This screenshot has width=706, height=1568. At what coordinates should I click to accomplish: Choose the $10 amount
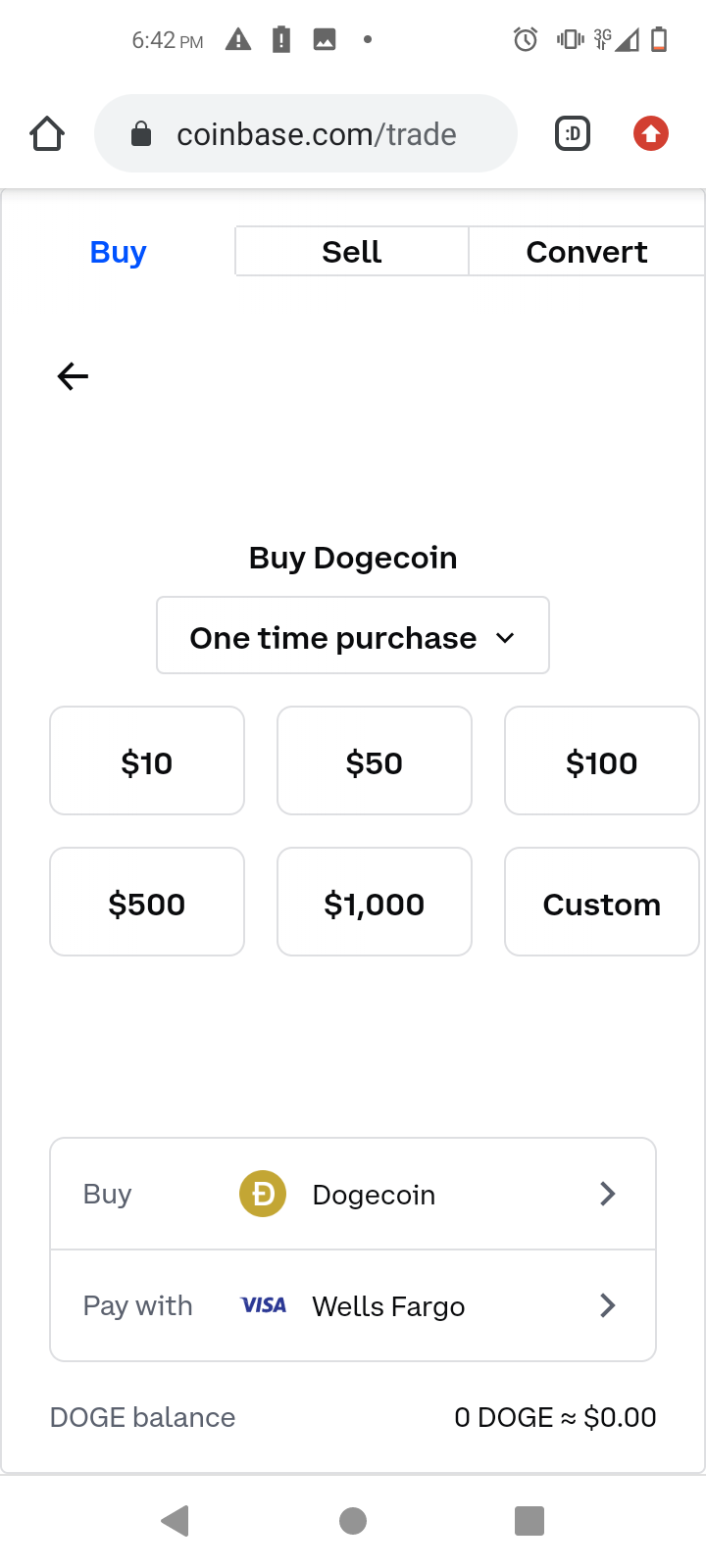coord(147,761)
